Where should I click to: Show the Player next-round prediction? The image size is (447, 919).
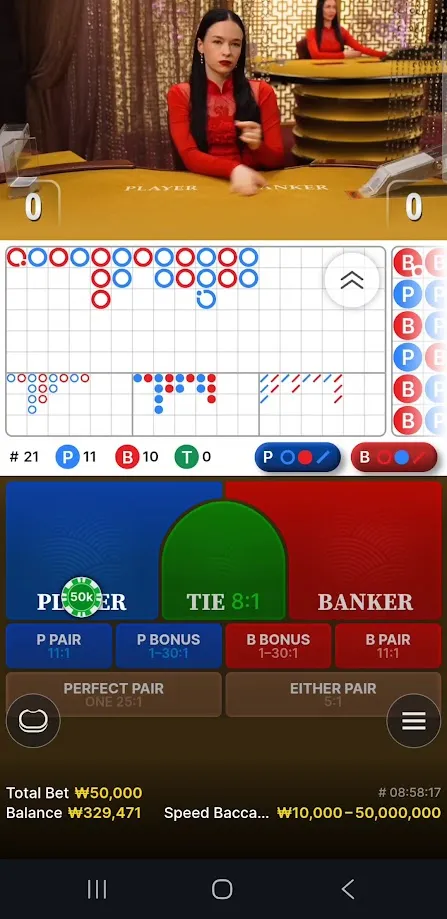click(x=298, y=457)
